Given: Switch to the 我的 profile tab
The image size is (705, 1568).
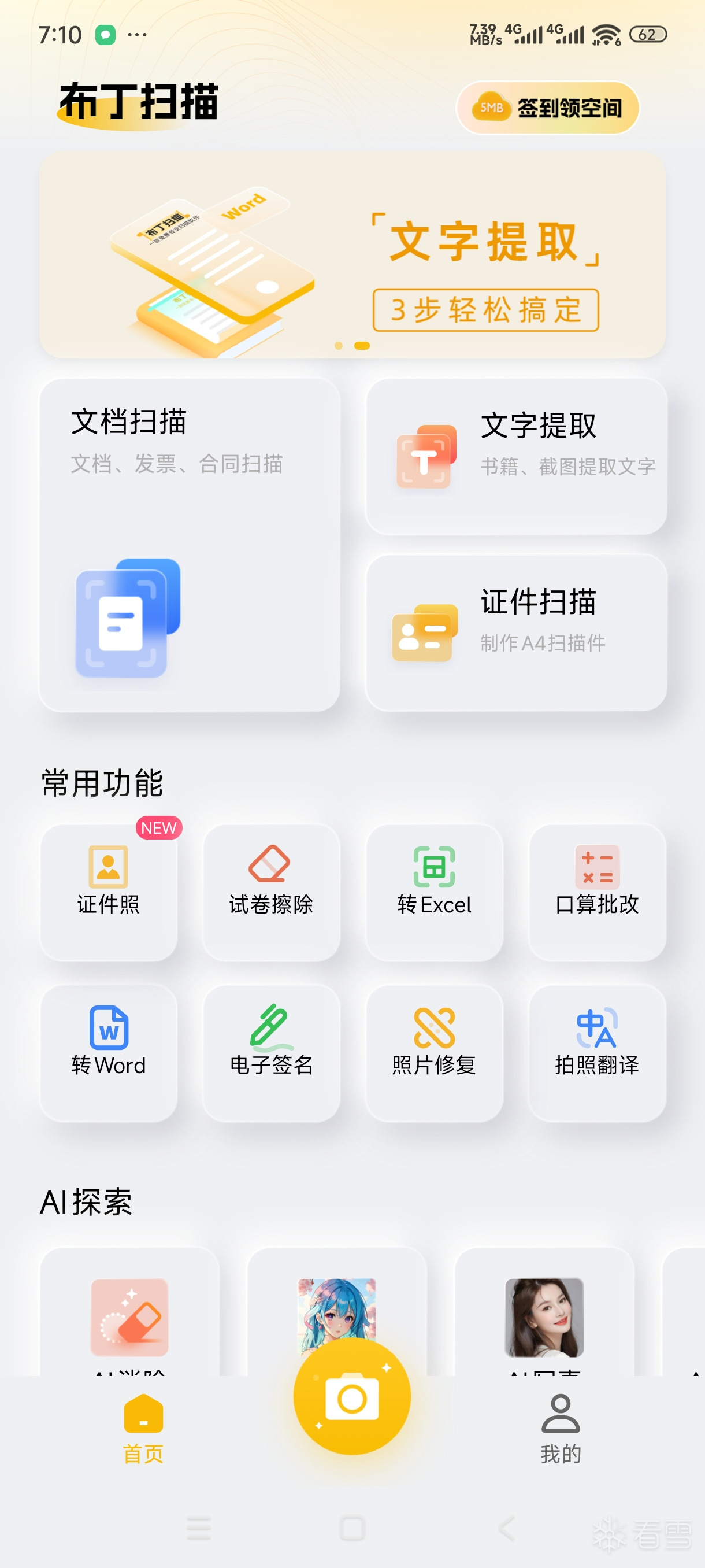Looking at the screenshot, I should (x=560, y=1428).
